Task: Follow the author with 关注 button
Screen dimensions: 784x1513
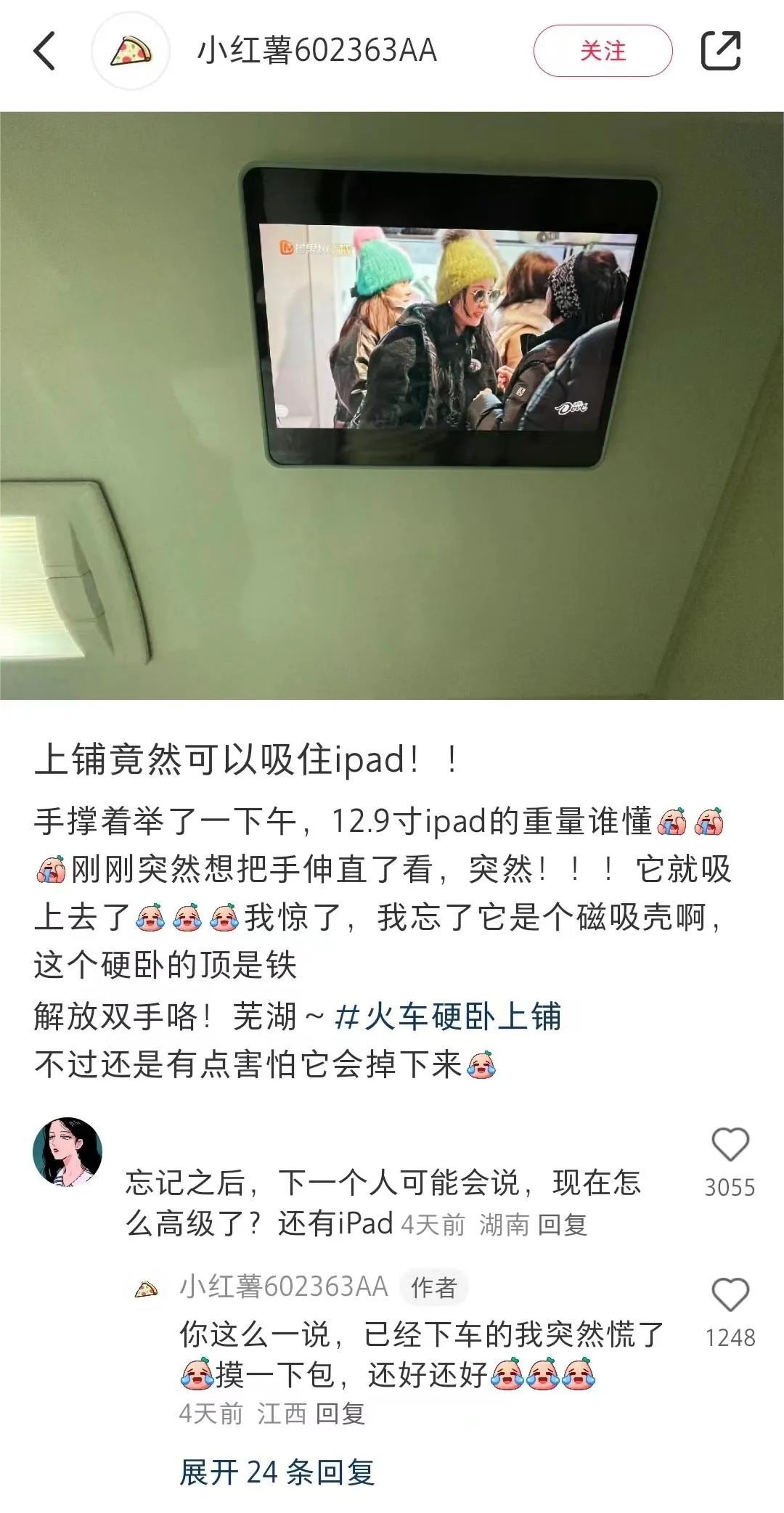Action: [603, 51]
